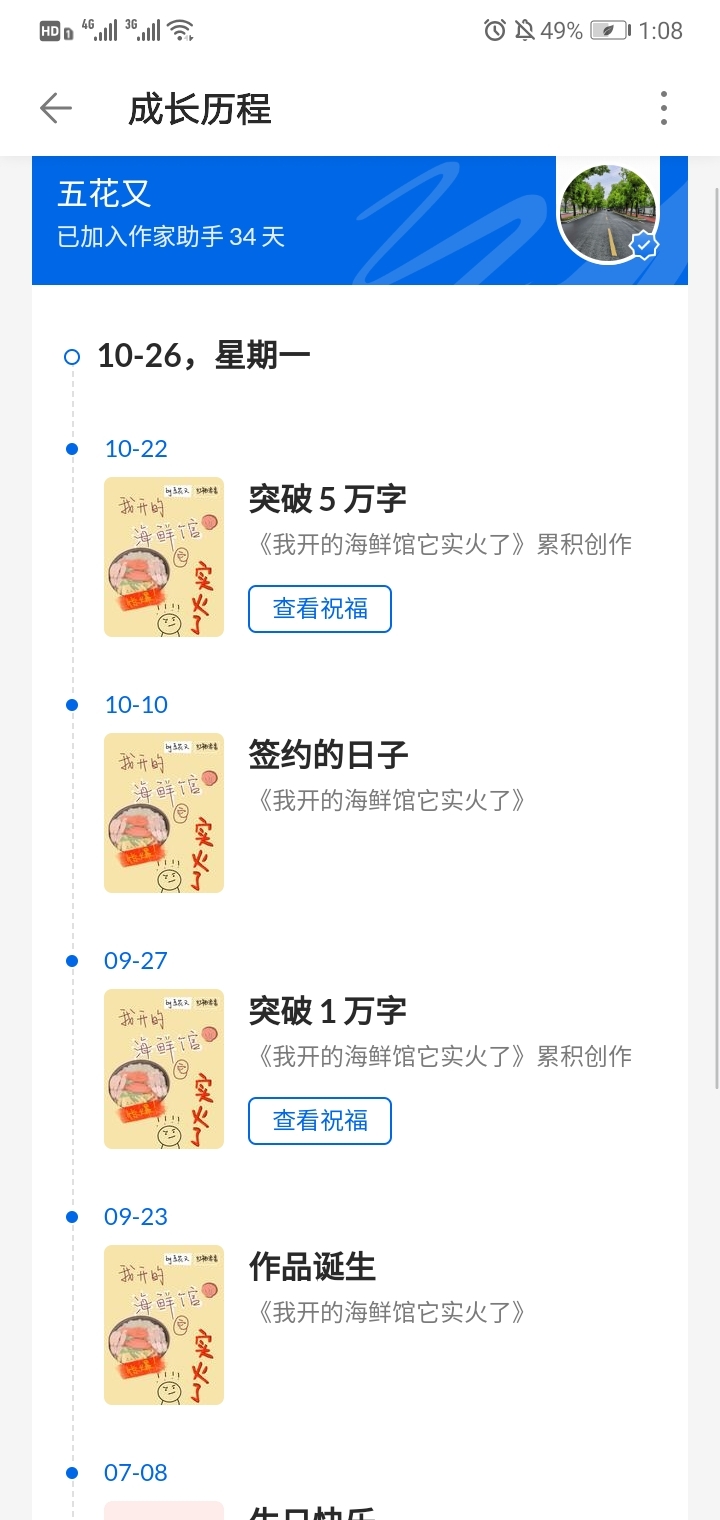This screenshot has width=720, height=1520.
Task: Open the book cover beside 突破 1 万字
Action: (164, 1069)
